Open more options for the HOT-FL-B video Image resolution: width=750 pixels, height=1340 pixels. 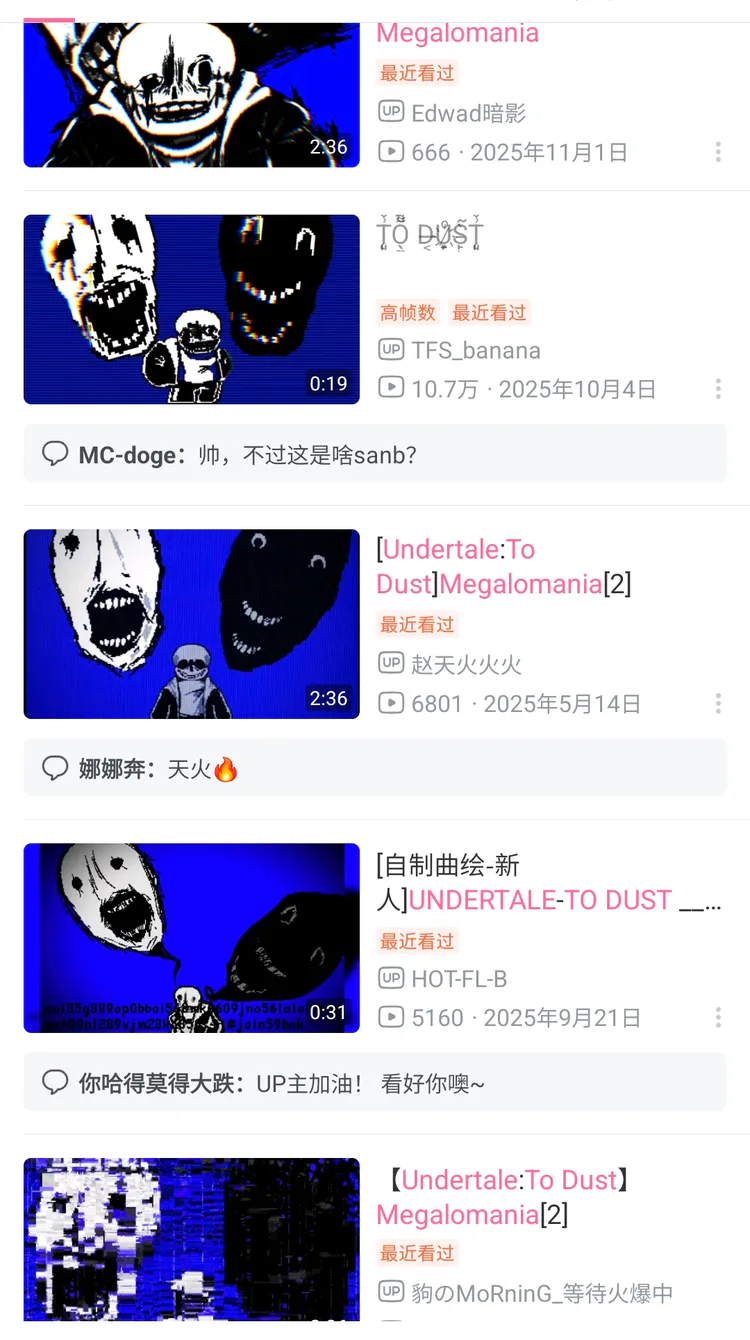(718, 1018)
